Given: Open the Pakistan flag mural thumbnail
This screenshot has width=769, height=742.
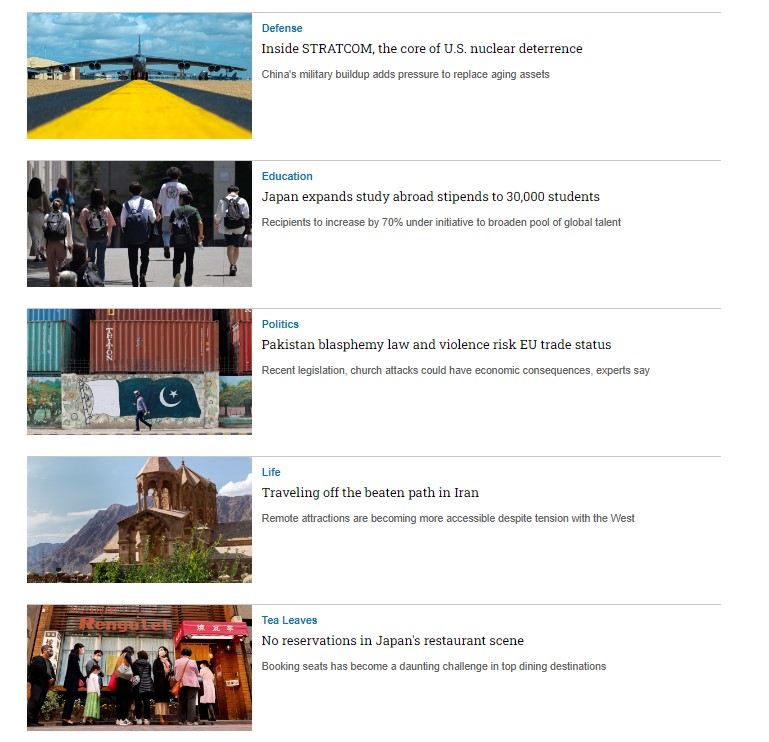Looking at the screenshot, I should click(139, 372).
